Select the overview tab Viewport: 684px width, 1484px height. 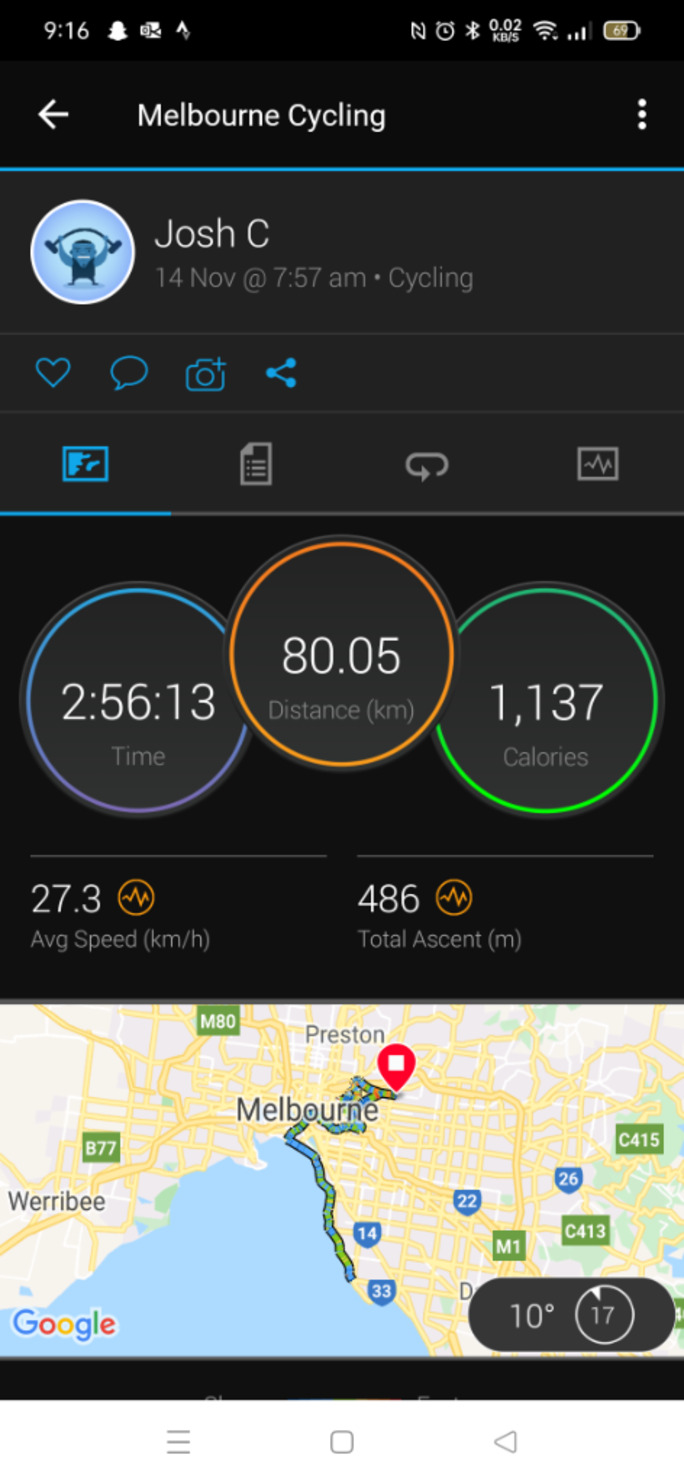(85, 464)
